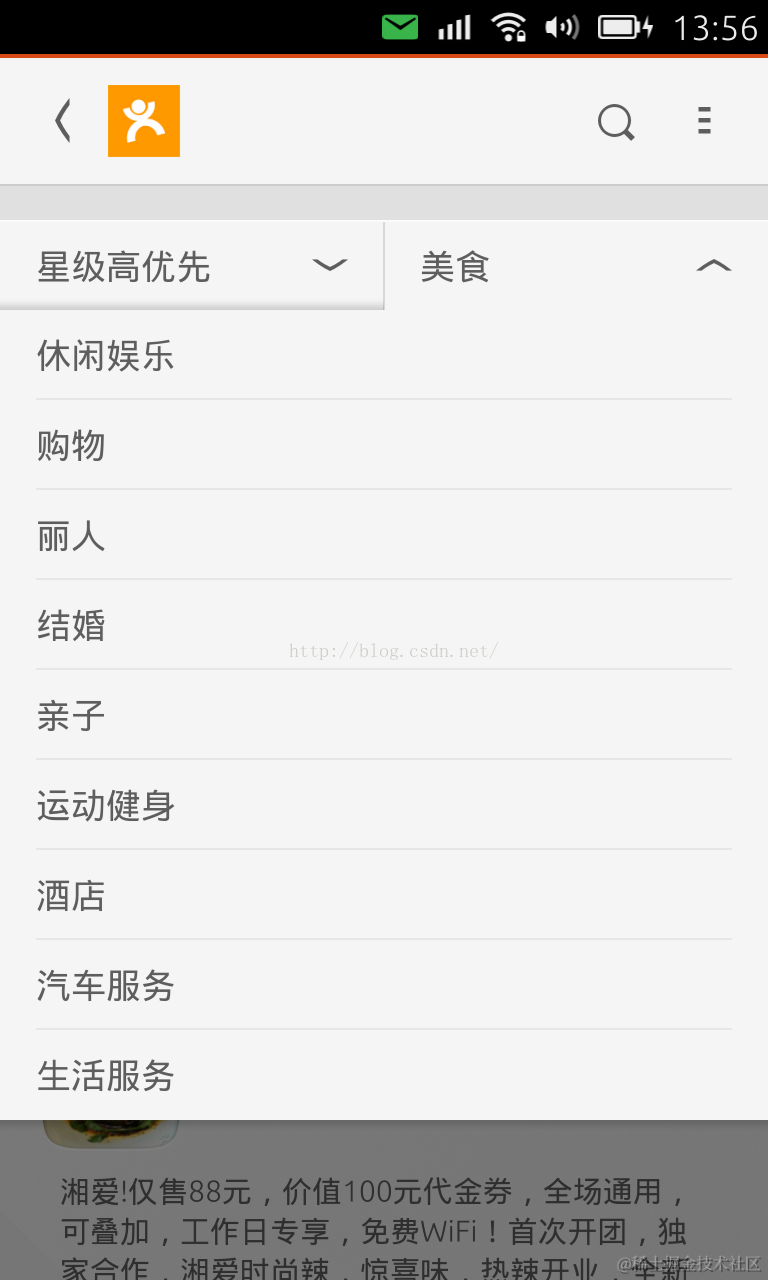This screenshot has height=1280, width=768.
Task: Select the 休闲娱乐 category
Action: click(384, 356)
